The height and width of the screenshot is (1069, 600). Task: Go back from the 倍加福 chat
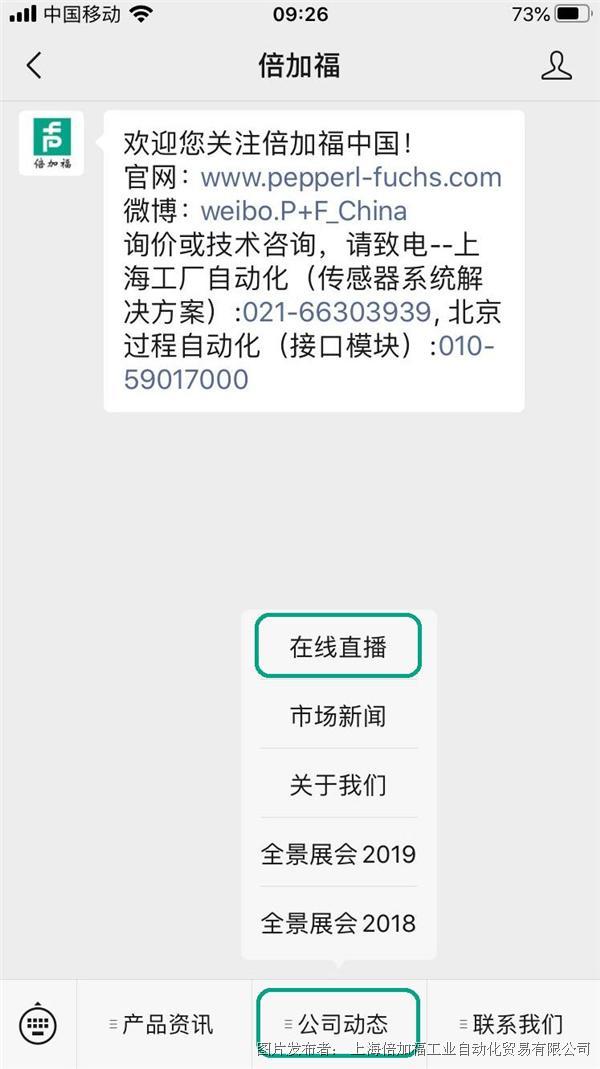(x=34, y=66)
